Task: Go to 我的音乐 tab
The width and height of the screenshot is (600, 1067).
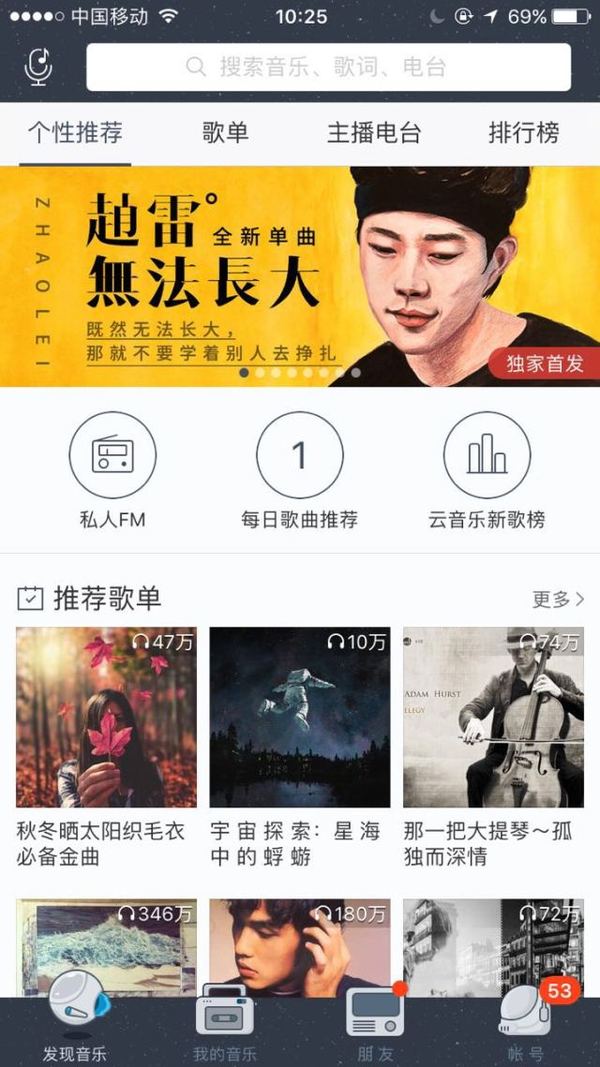Action: pos(225,1030)
